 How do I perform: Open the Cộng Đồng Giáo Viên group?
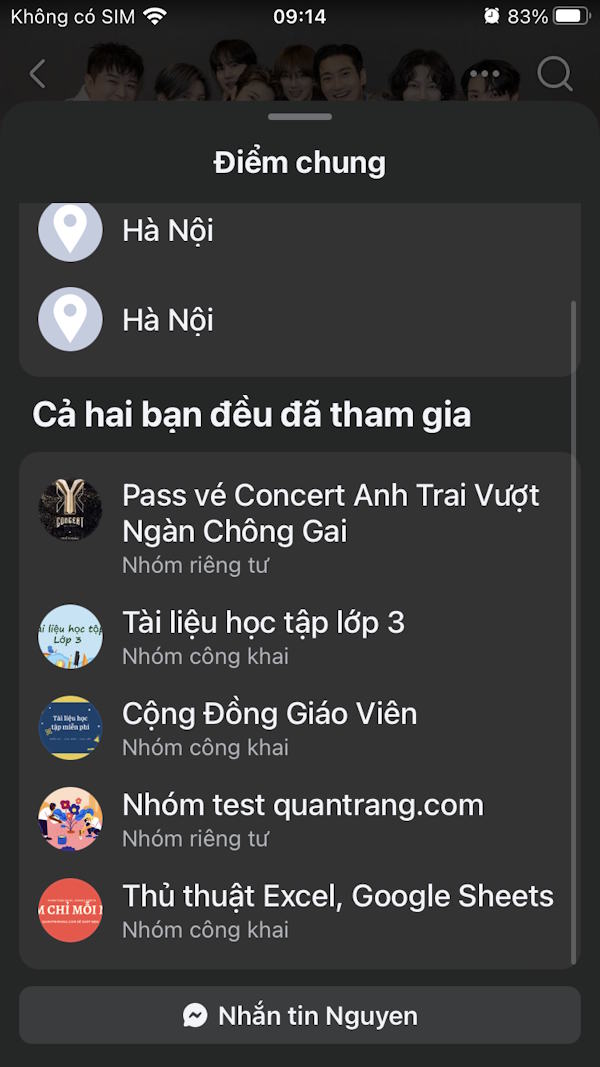(x=269, y=715)
